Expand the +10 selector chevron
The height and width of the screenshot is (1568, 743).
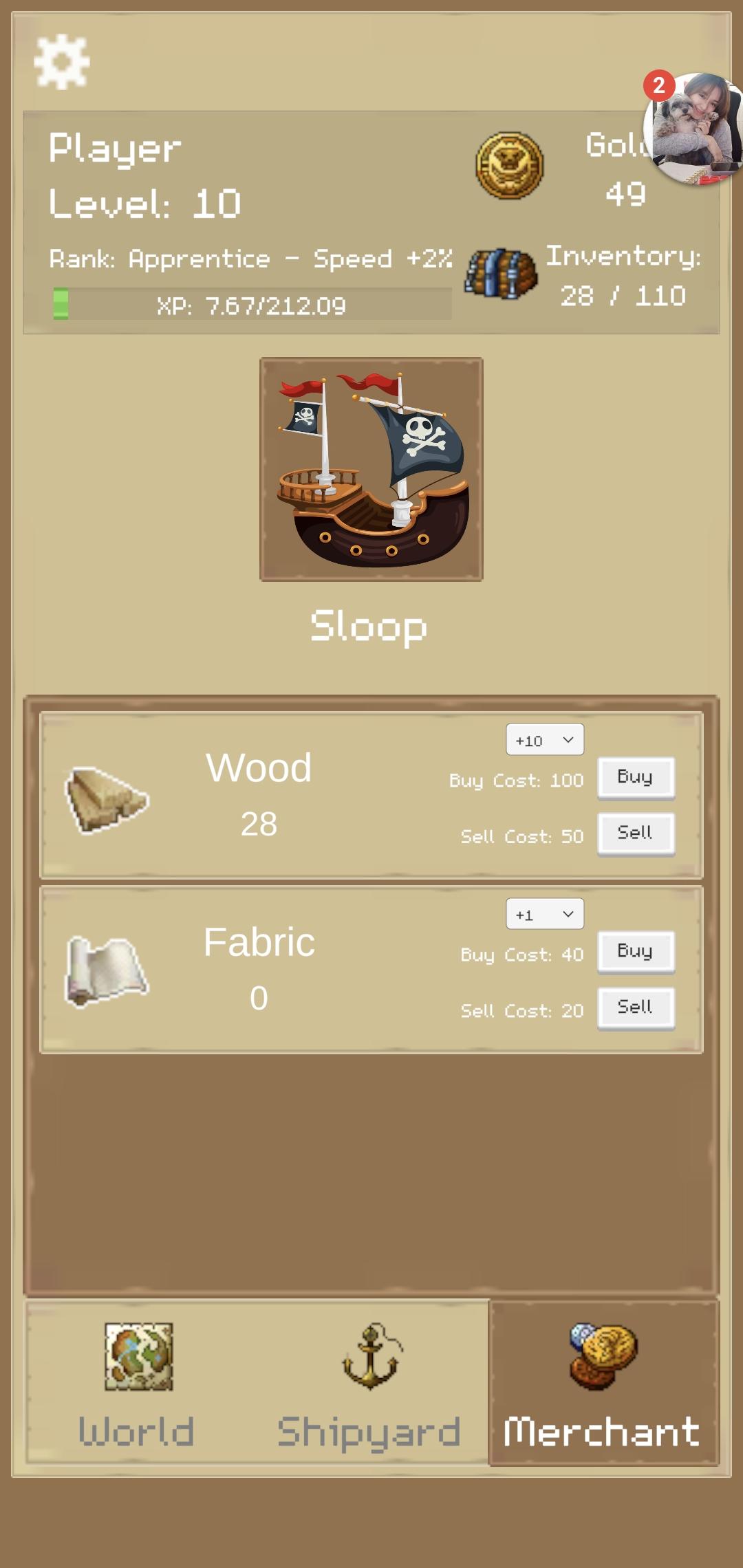point(568,739)
